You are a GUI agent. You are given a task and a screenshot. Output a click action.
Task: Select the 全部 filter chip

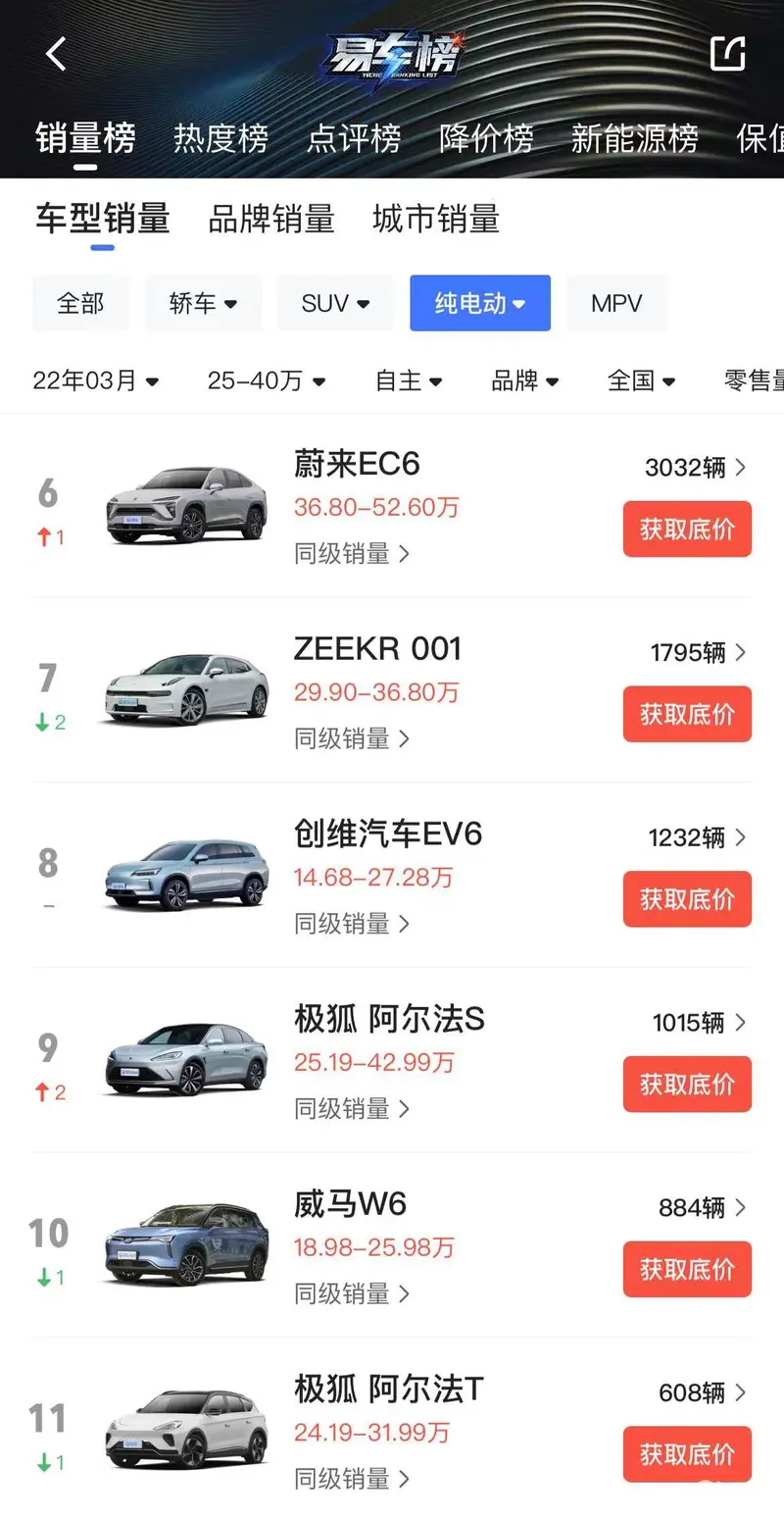80,303
